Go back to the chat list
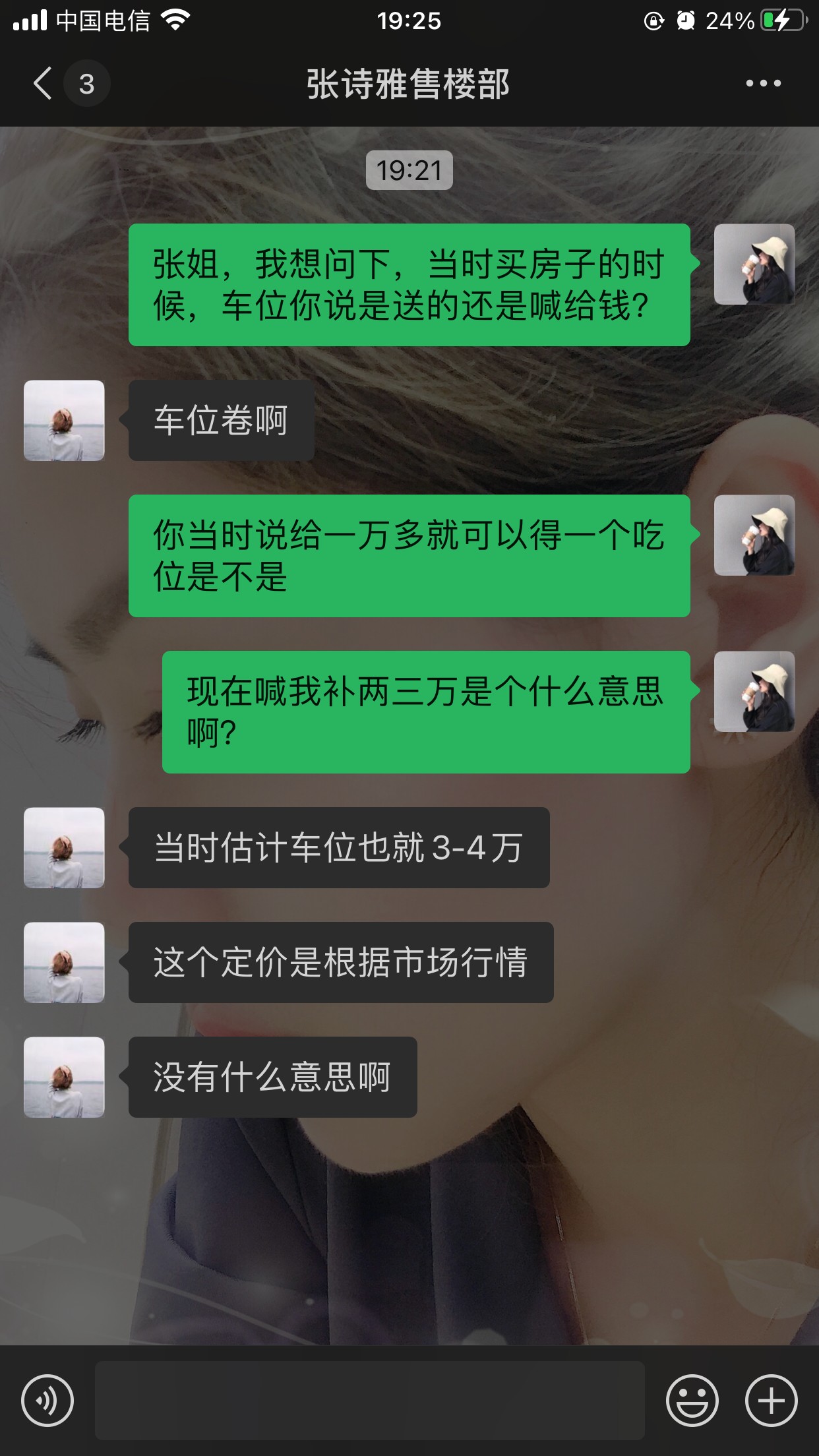The width and height of the screenshot is (819, 1456). (44, 84)
